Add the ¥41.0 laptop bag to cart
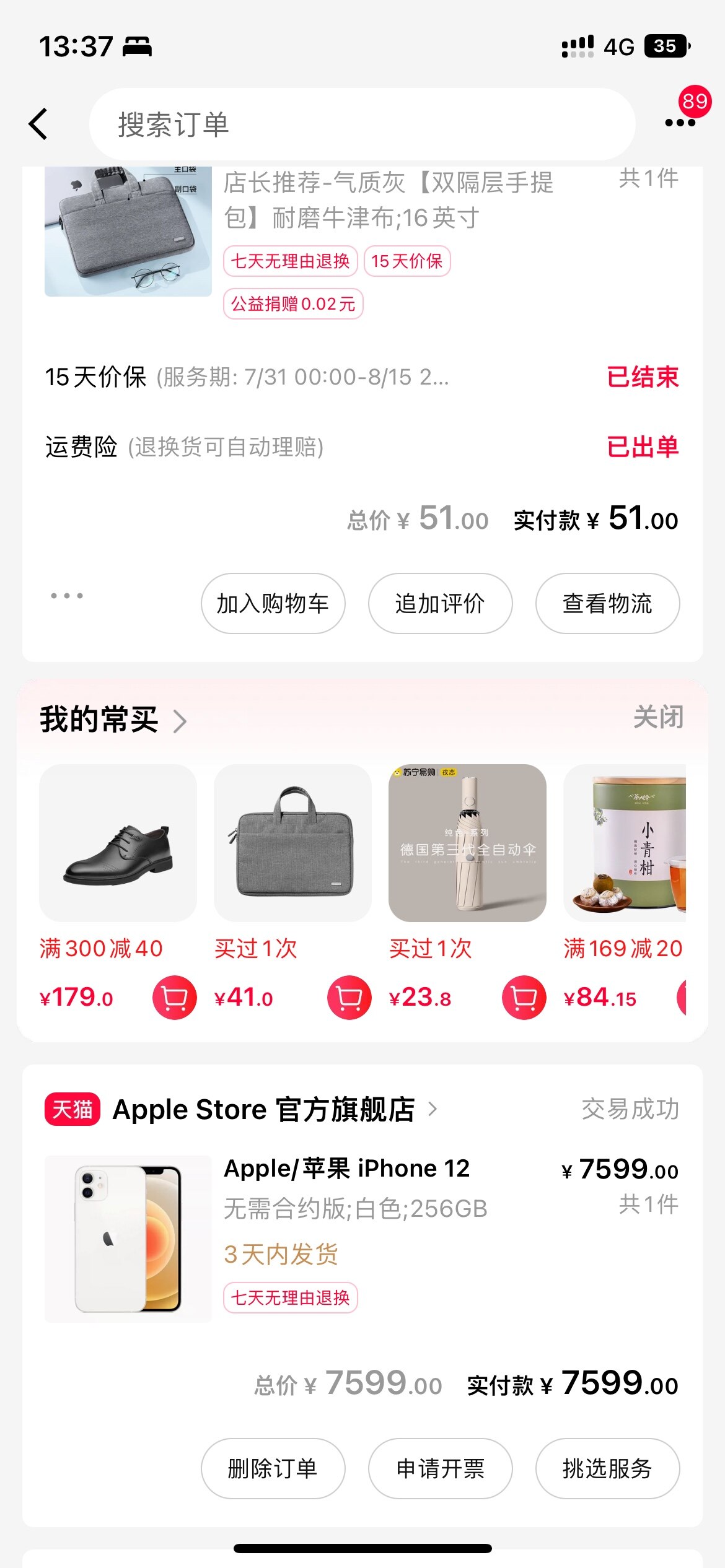 coord(349,997)
